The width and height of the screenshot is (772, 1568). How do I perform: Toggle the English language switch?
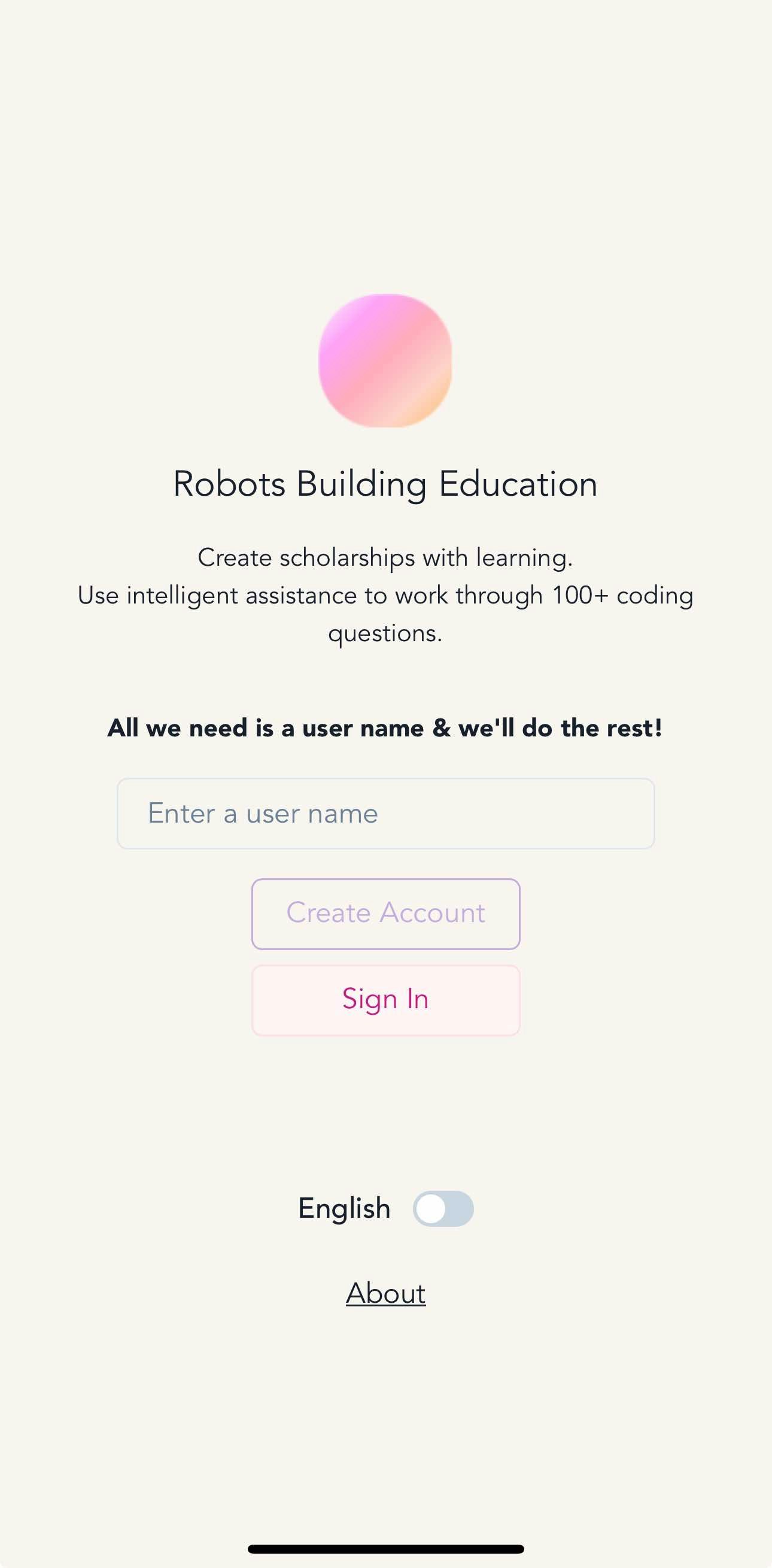click(443, 1209)
